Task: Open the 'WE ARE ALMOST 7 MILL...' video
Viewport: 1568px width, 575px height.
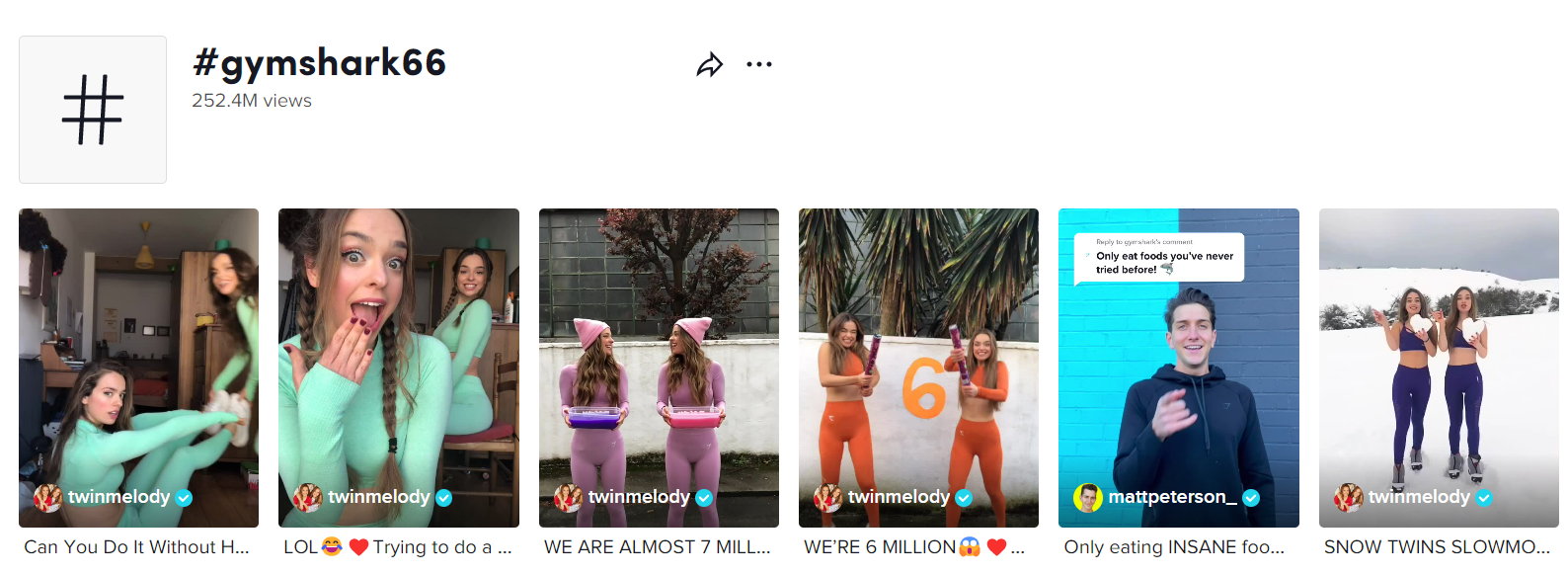Action: point(659,368)
